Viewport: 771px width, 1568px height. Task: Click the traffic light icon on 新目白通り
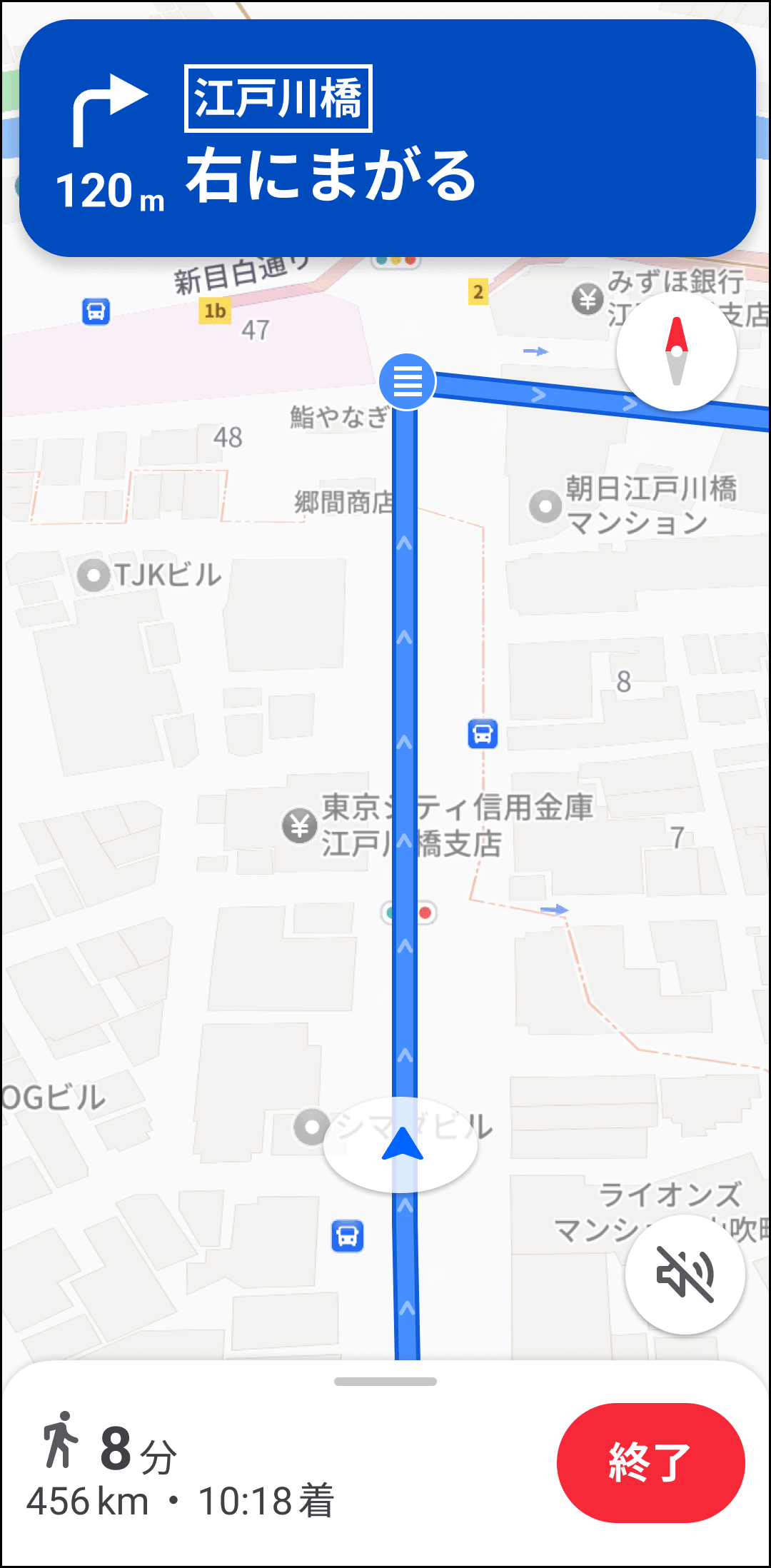pyautogui.click(x=396, y=261)
